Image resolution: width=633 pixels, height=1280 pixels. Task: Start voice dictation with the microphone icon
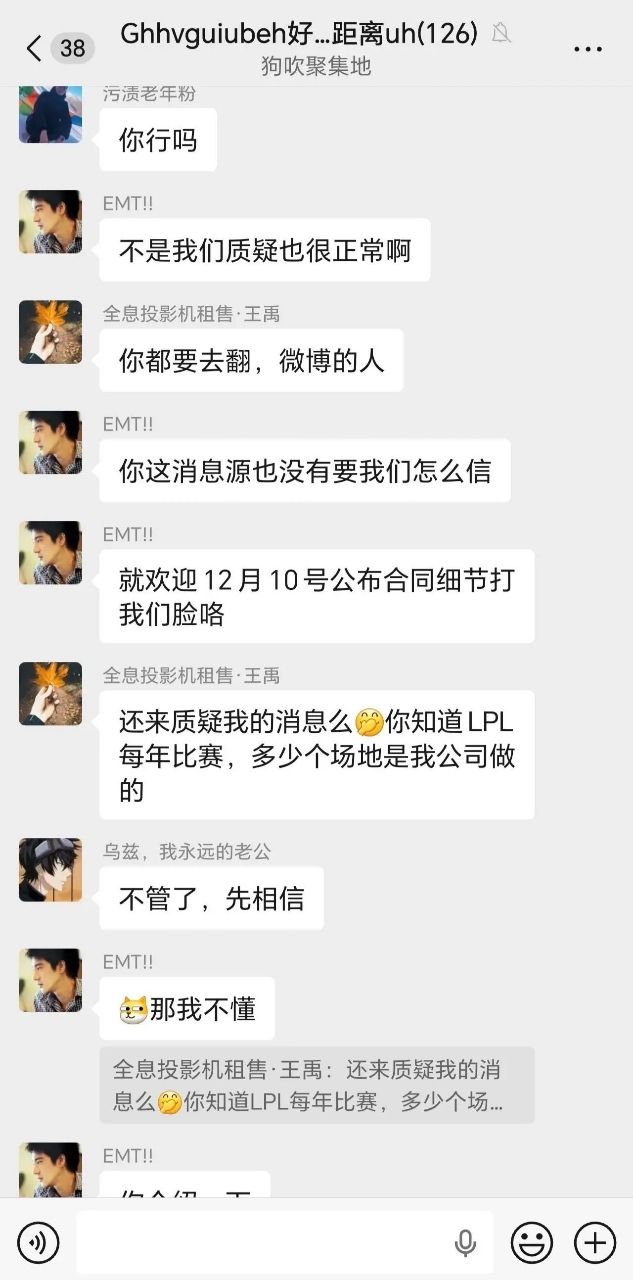pos(465,1243)
